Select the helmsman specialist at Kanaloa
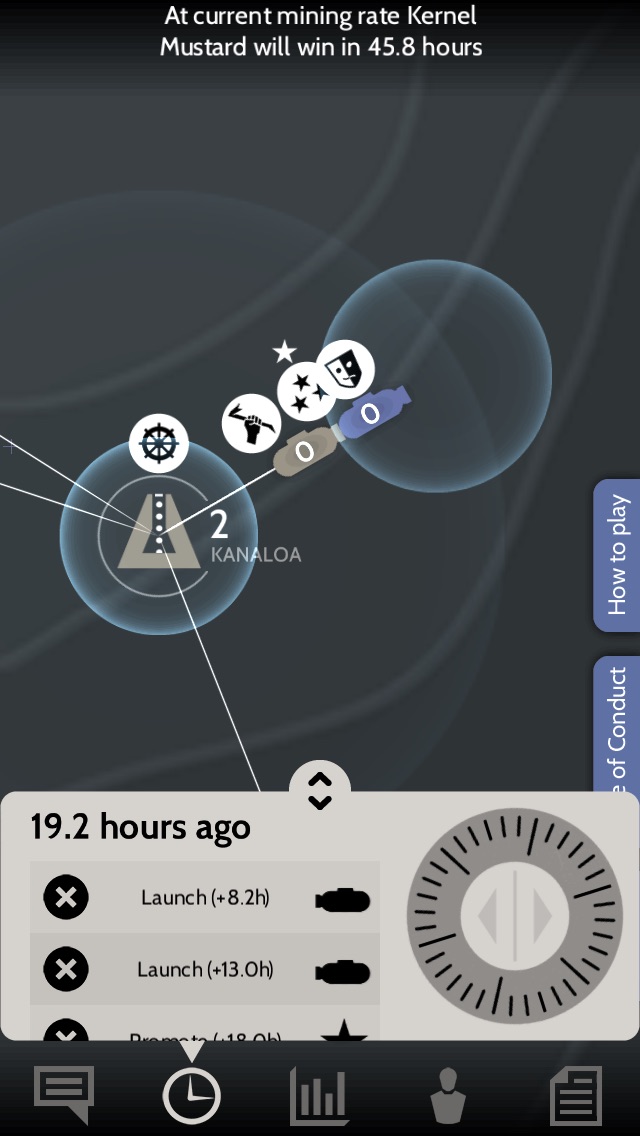The height and width of the screenshot is (1136, 640). pyautogui.click(x=159, y=443)
